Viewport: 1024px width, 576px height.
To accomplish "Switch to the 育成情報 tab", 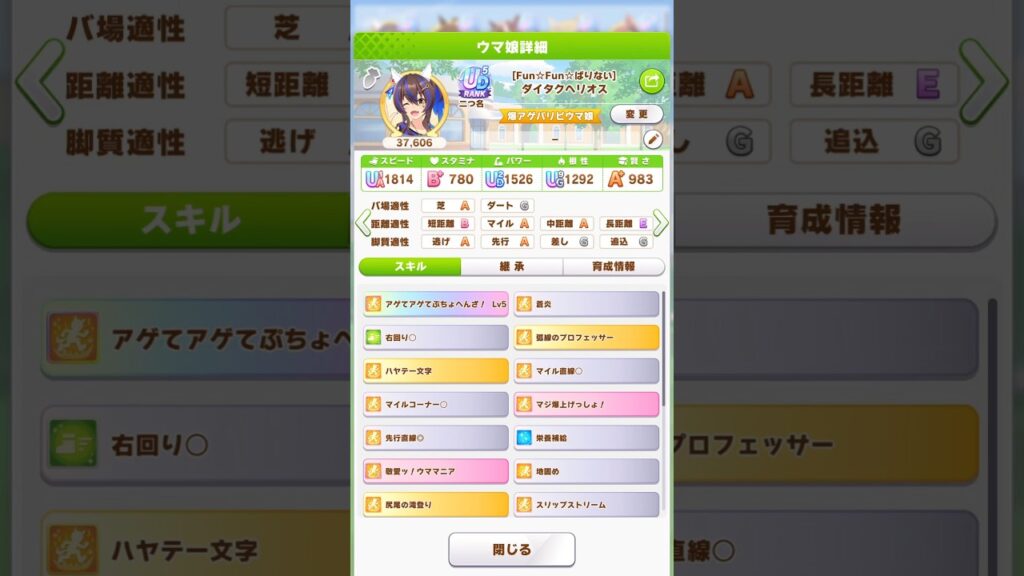I will point(613,267).
